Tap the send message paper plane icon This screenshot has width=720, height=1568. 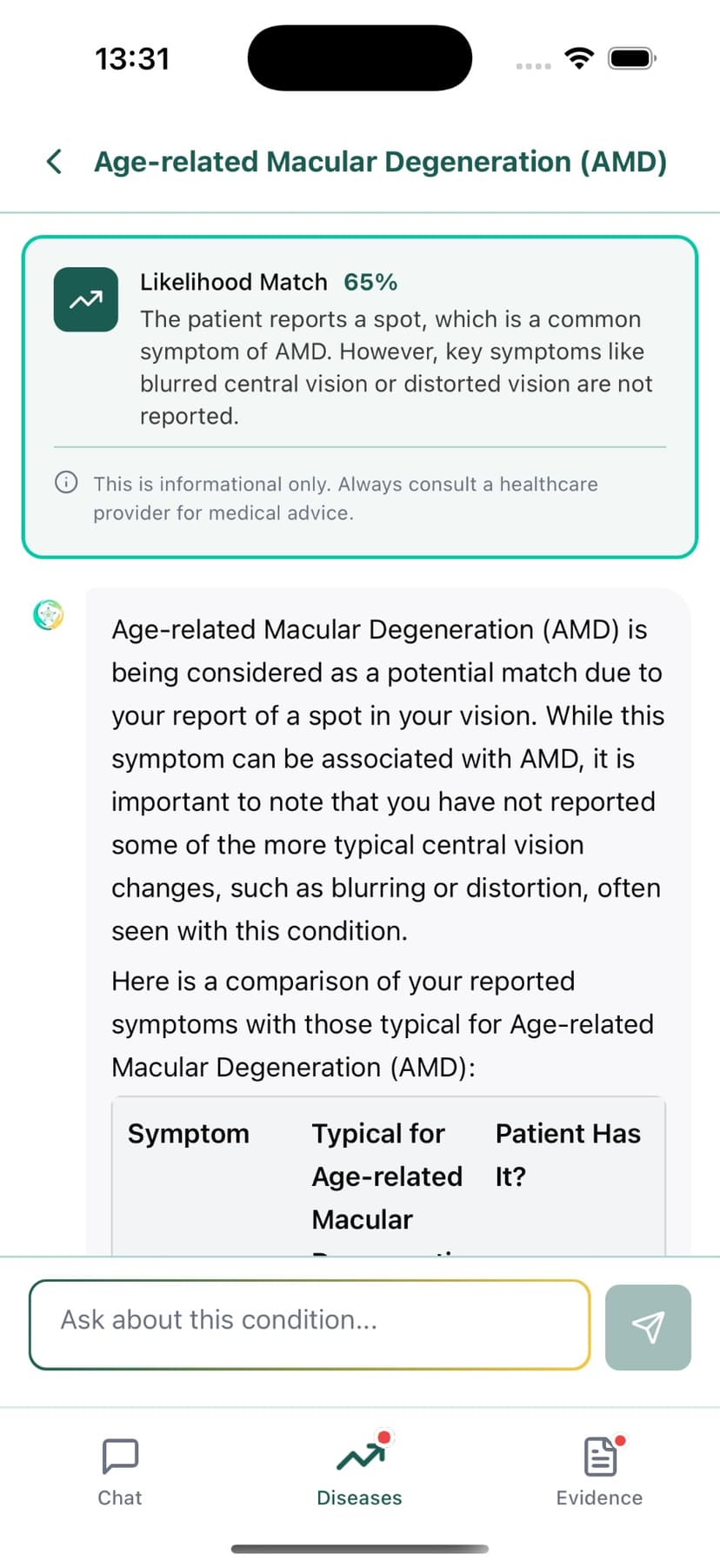tap(648, 1327)
